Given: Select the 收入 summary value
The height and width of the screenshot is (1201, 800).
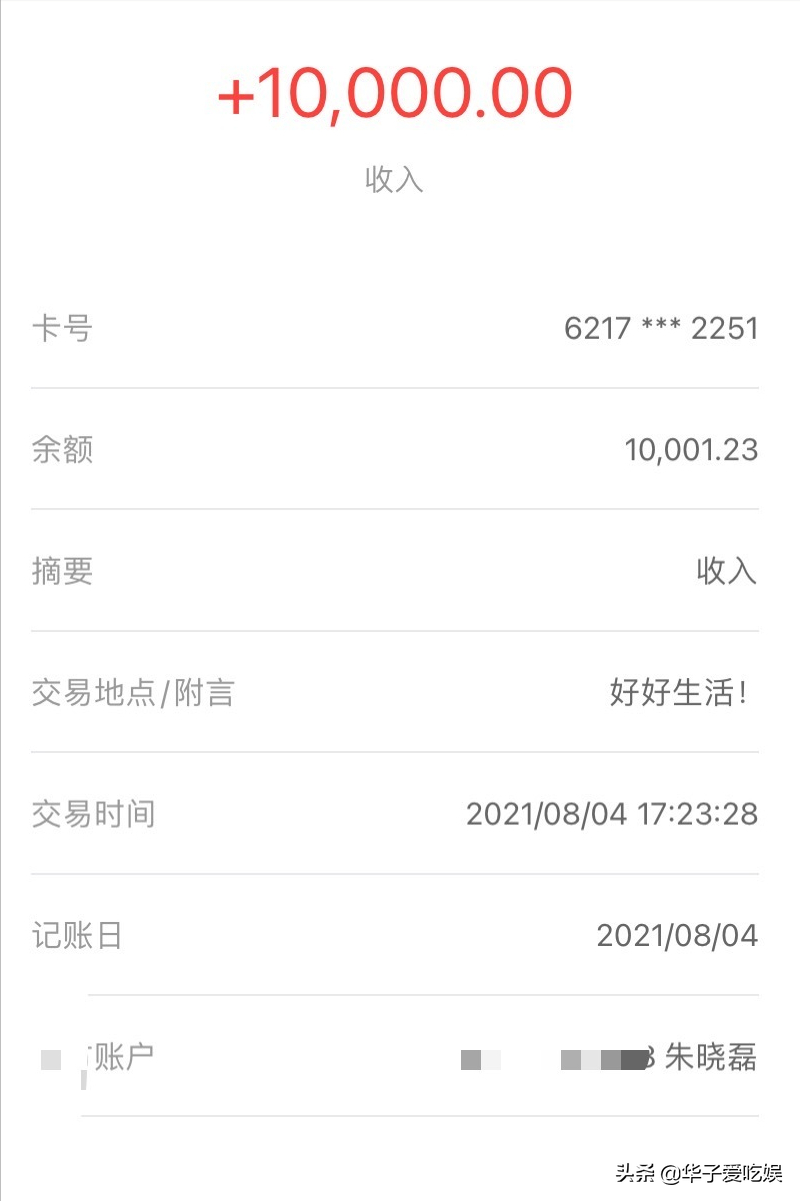Looking at the screenshot, I should pos(725,572).
